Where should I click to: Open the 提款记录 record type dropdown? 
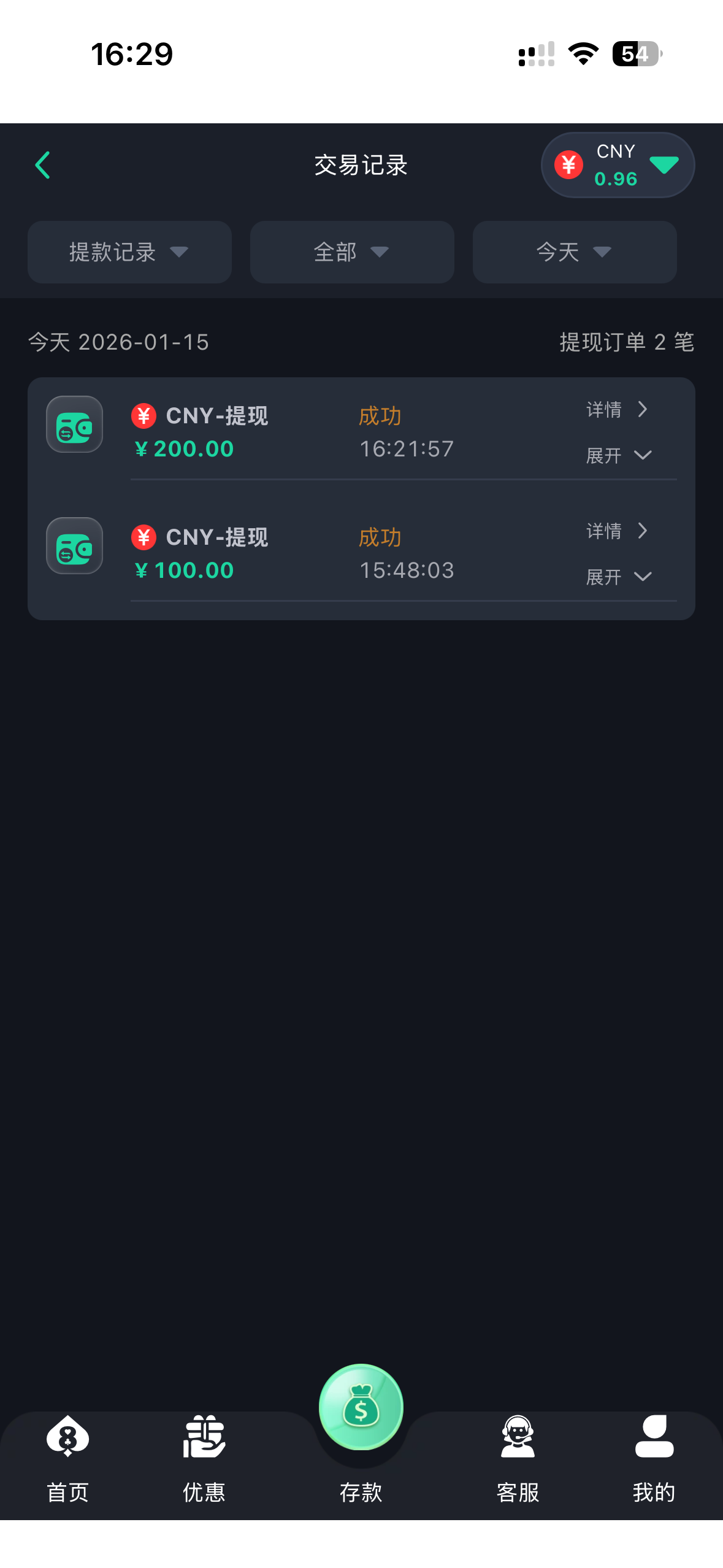[x=129, y=252]
